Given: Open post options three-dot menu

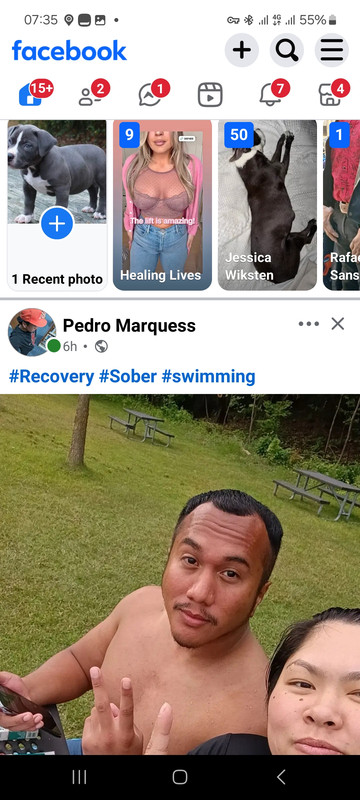Looking at the screenshot, I should coord(308,323).
